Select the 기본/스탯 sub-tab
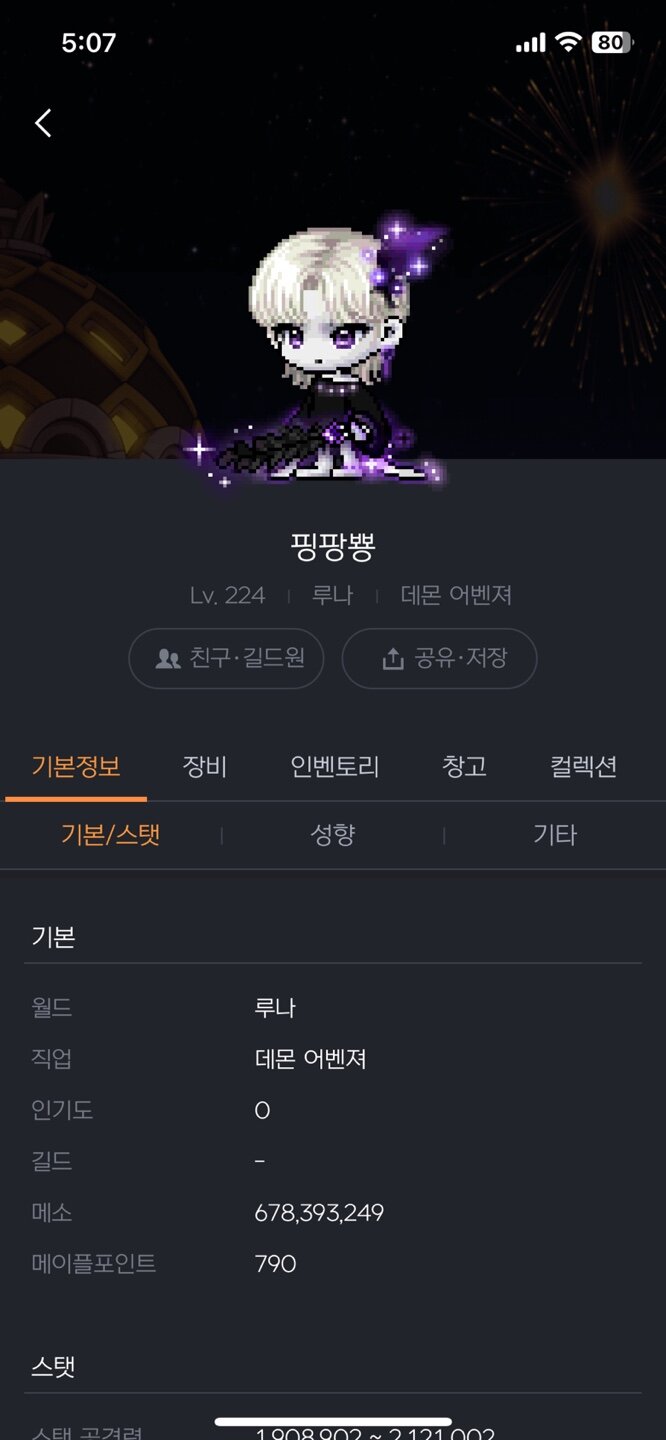Screen dimensions: 666x1440 click(110, 835)
